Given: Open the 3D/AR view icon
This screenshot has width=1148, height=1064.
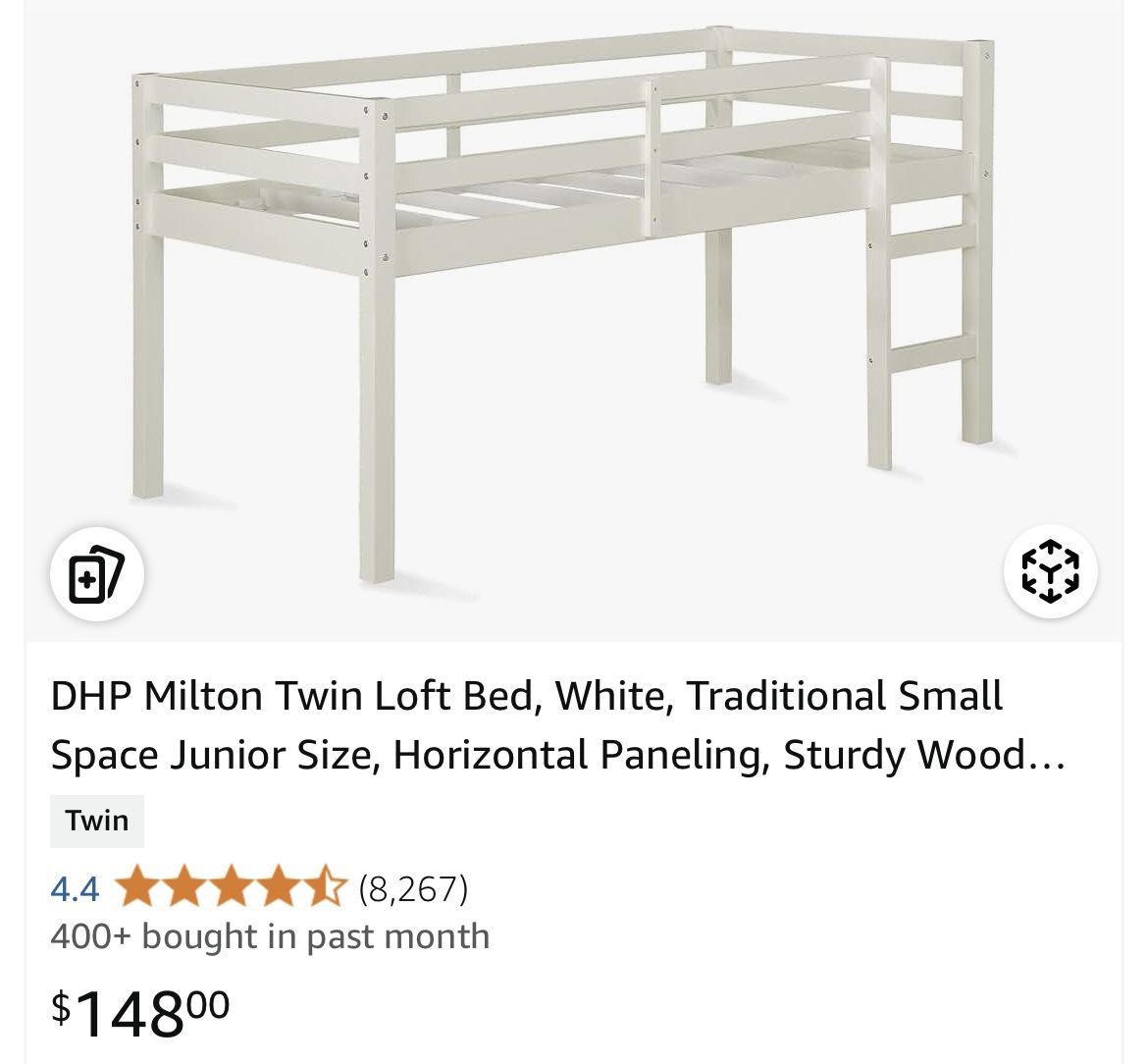Looking at the screenshot, I should pyautogui.click(x=1050, y=571).
